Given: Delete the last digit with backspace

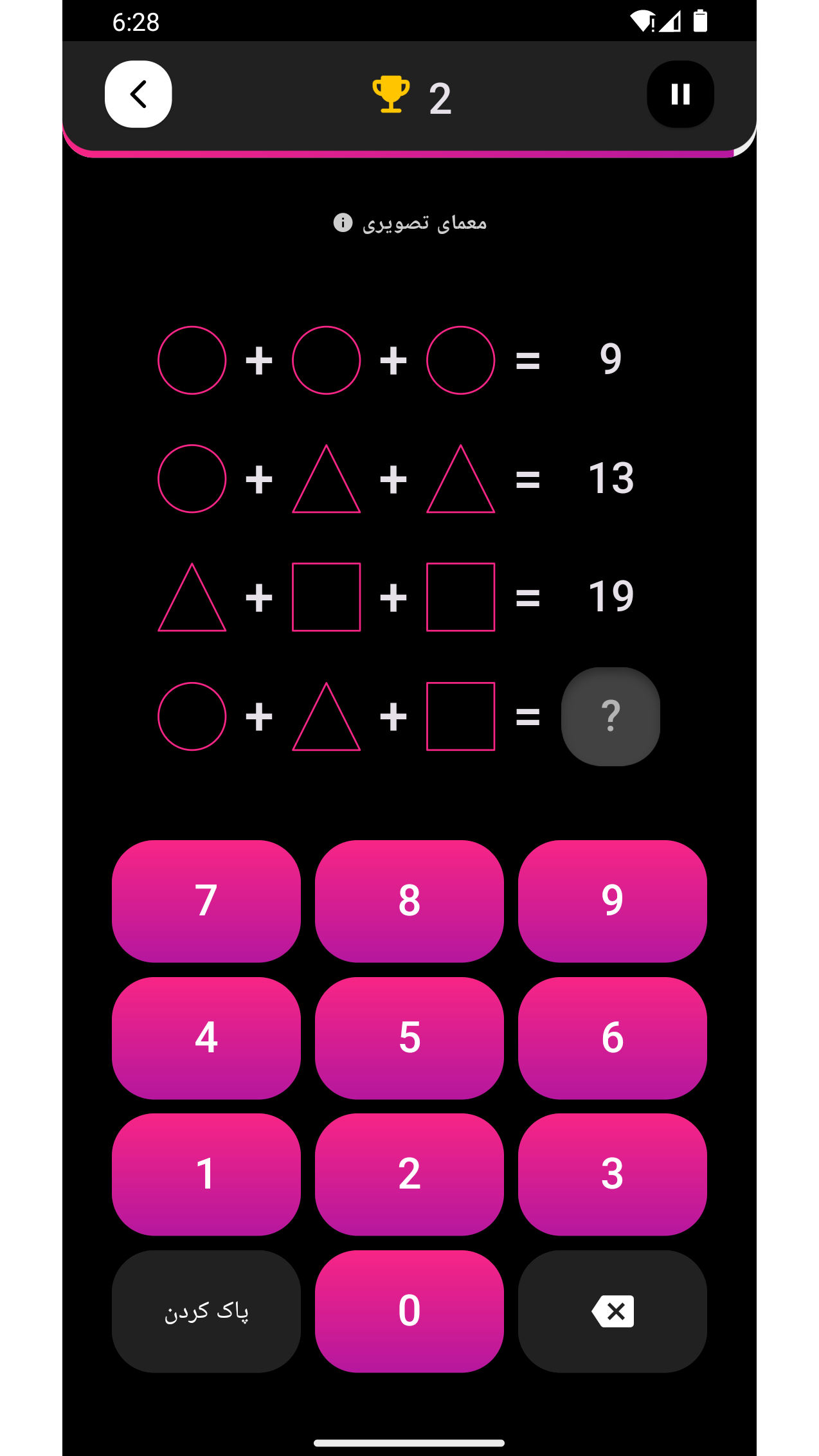Looking at the screenshot, I should [612, 1311].
